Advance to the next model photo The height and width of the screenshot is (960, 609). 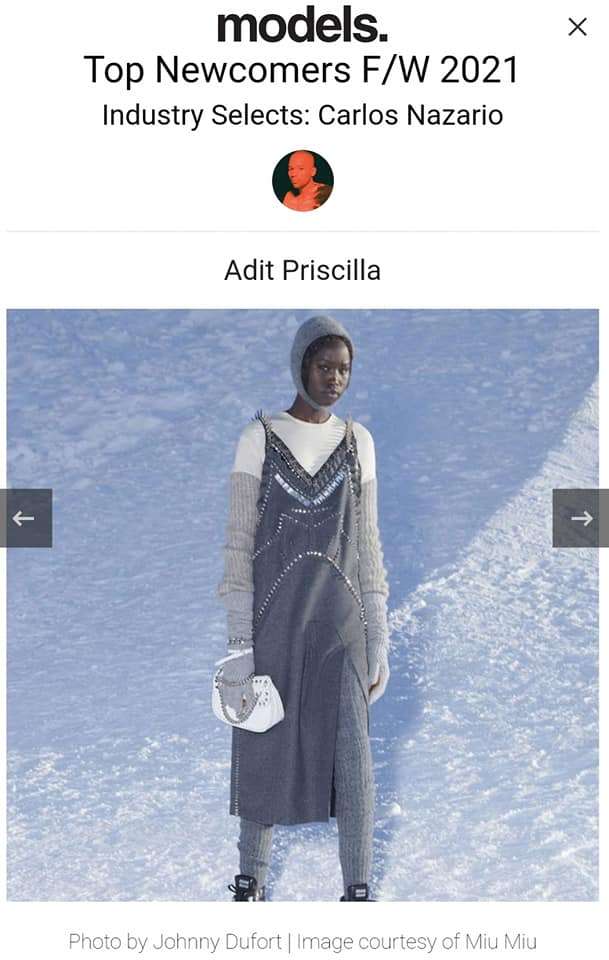[580, 518]
